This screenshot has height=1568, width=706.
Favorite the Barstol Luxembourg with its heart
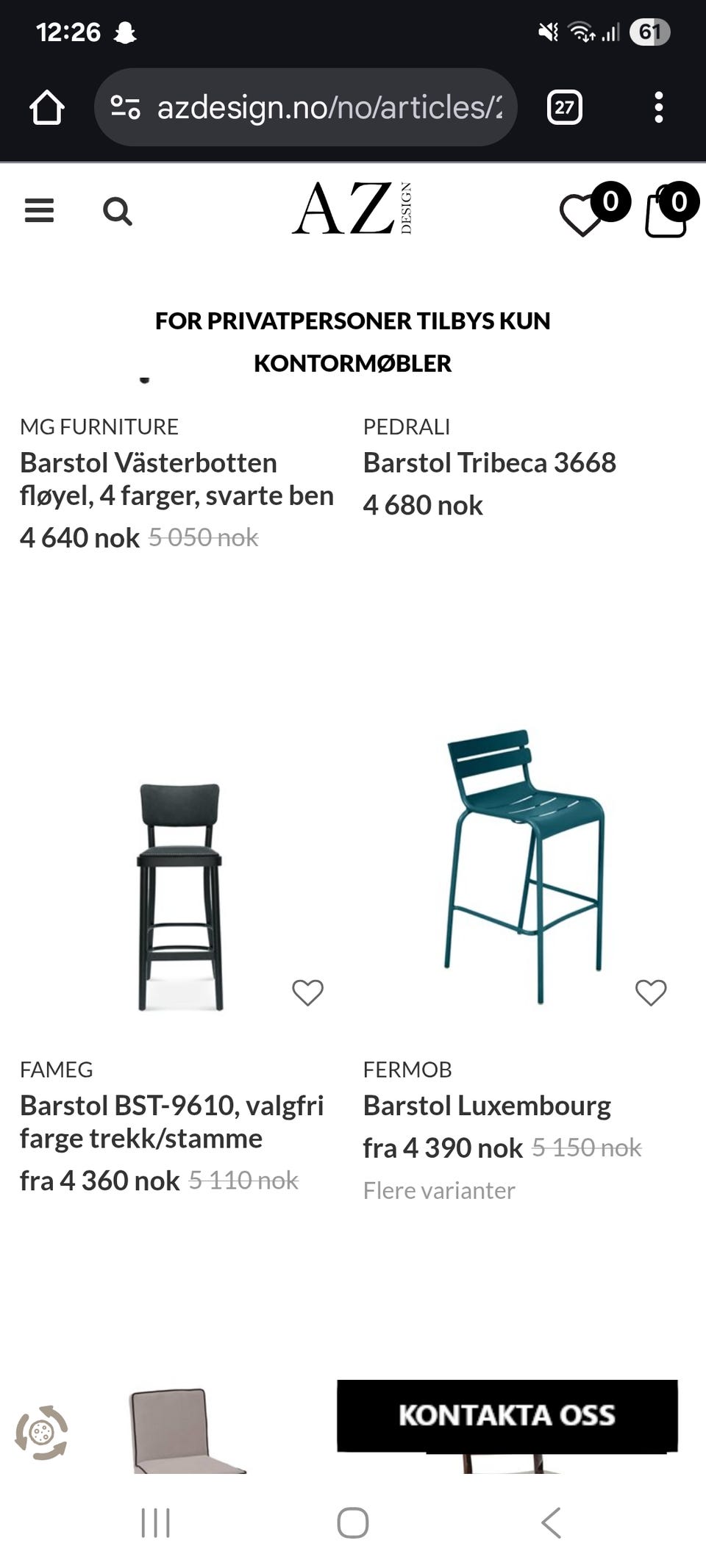pyautogui.click(x=650, y=992)
